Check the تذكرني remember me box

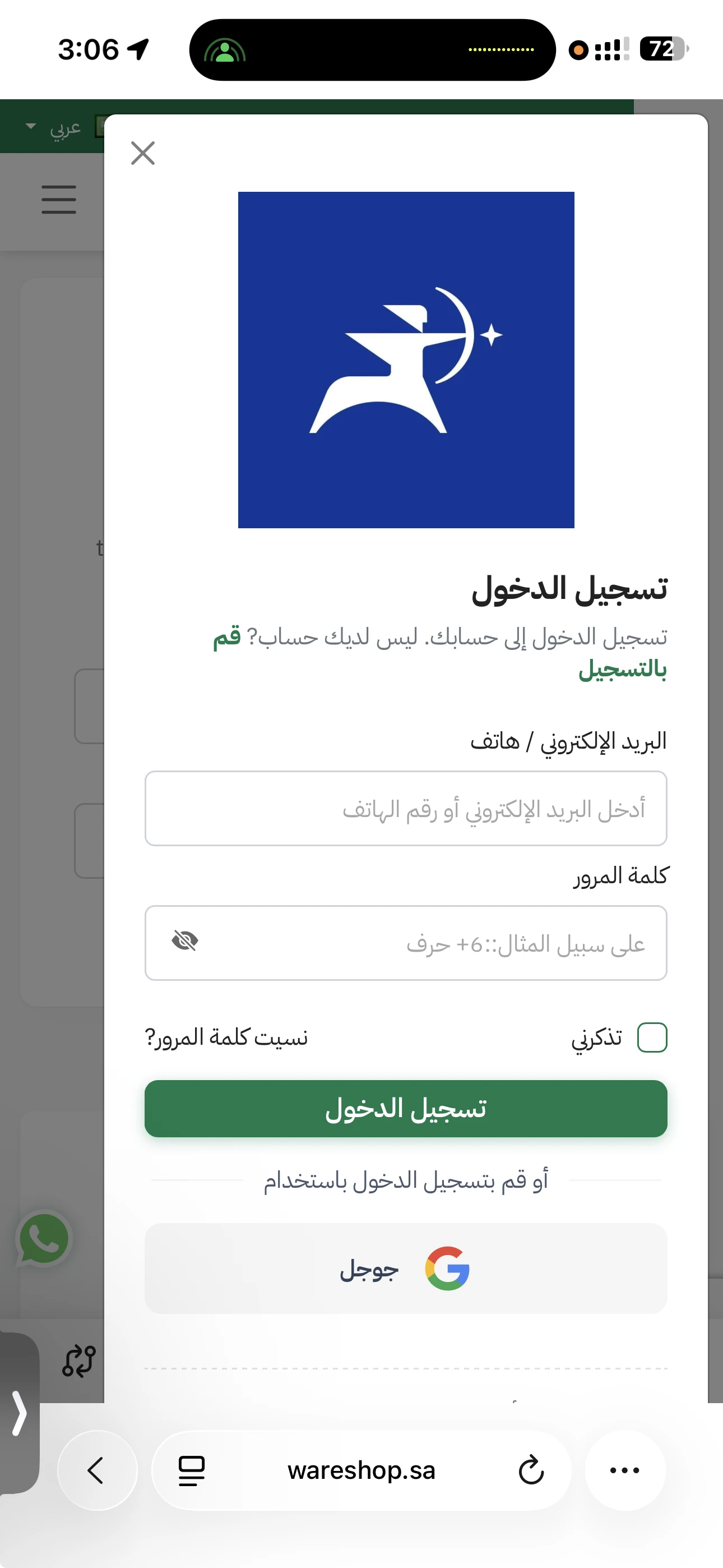(x=652, y=1037)
